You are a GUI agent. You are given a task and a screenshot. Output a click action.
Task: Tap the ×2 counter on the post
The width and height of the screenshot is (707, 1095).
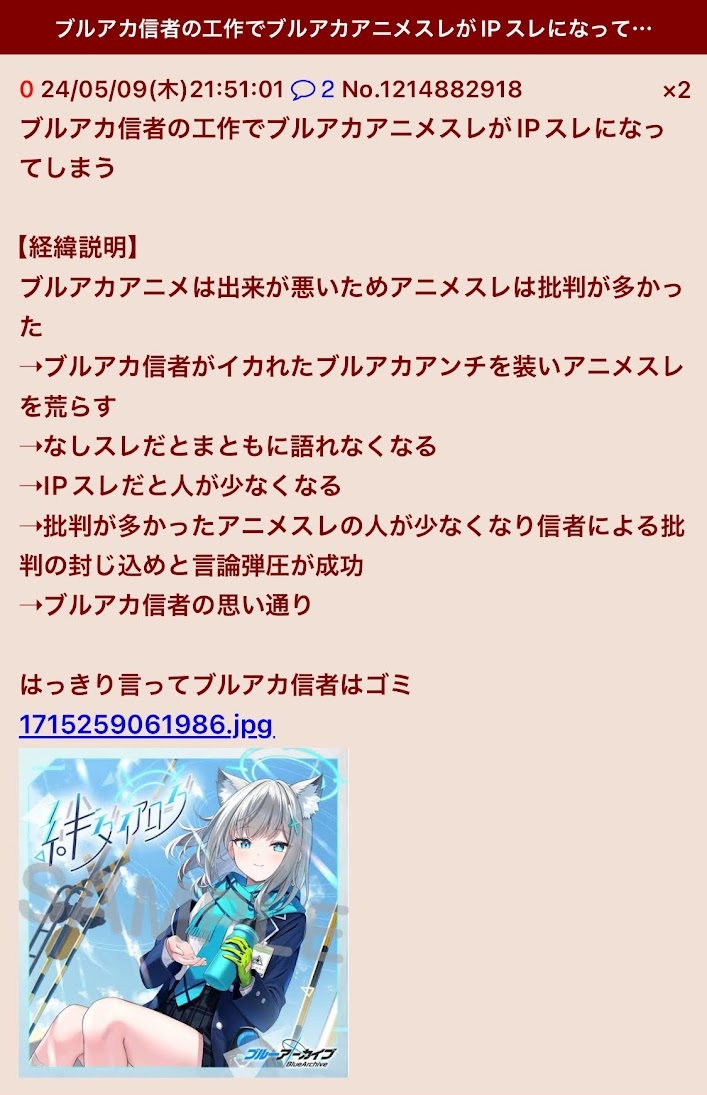(676, 90)
